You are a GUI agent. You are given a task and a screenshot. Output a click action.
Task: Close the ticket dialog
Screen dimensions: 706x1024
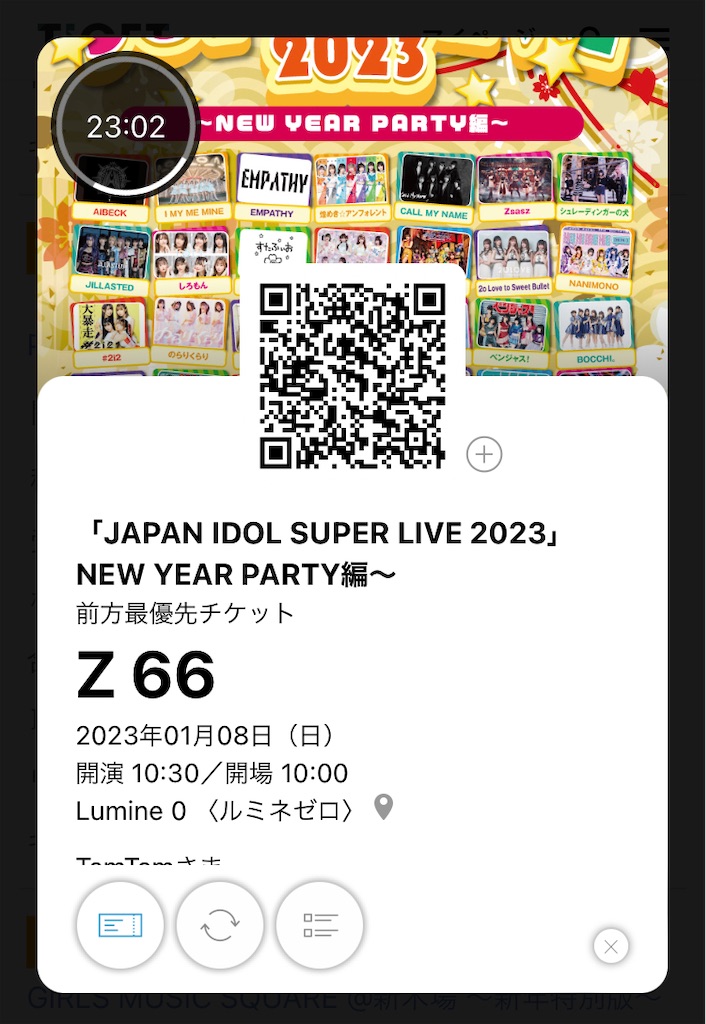coord(611,946)
